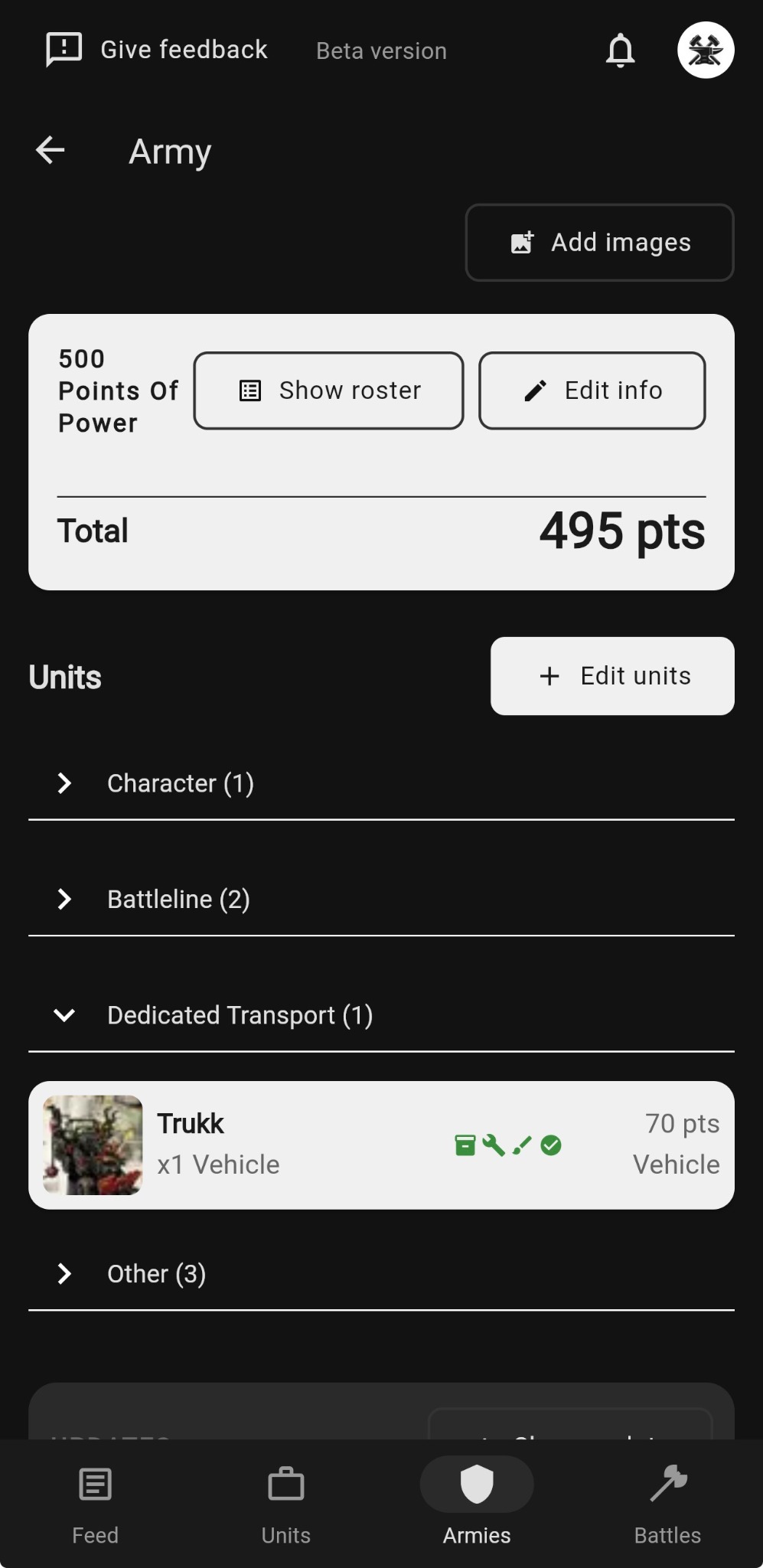Tap the Edit units button

click(x=612, y=676)
